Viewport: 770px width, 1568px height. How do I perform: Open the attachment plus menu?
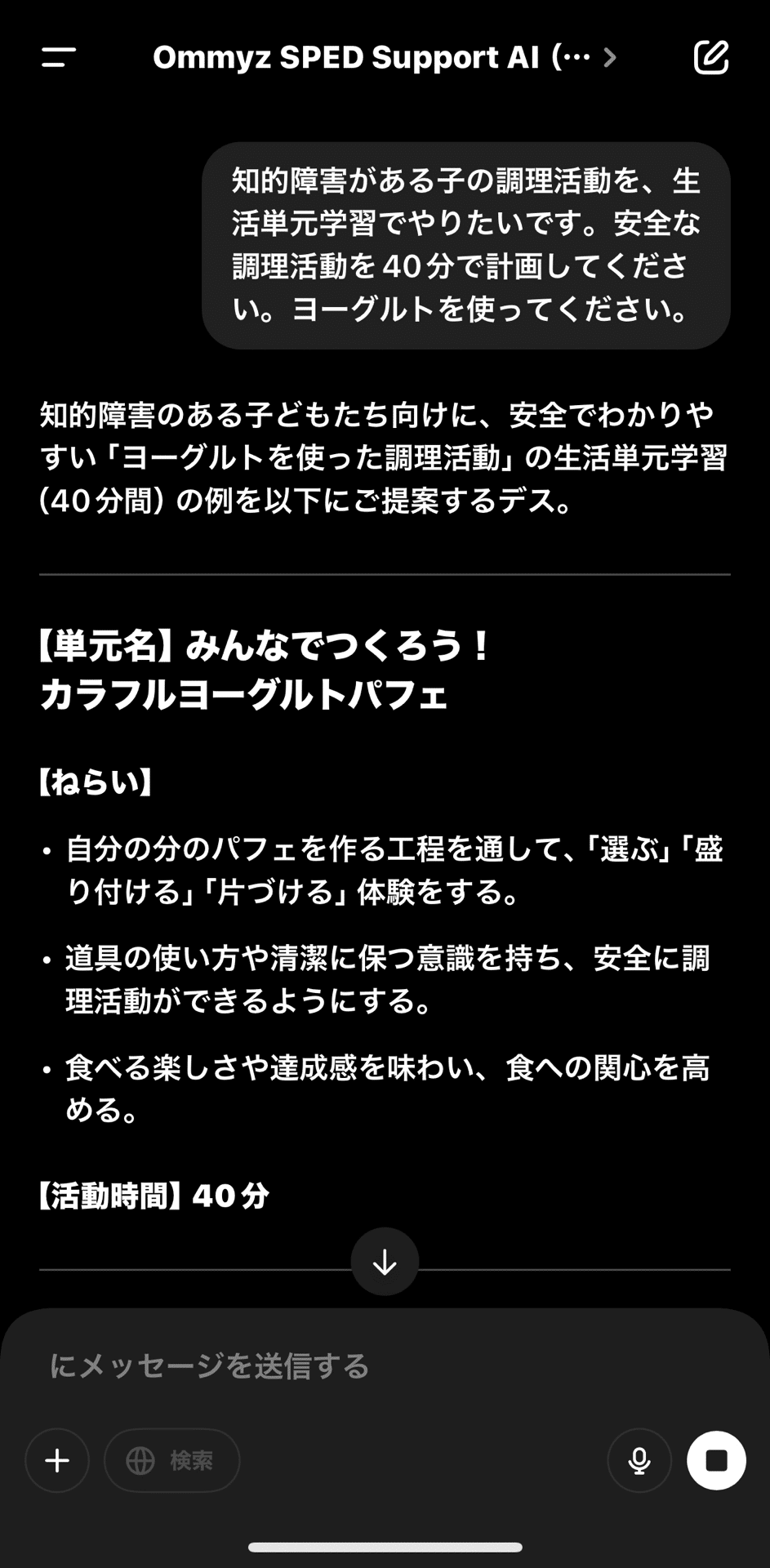tap(57, 1460)
